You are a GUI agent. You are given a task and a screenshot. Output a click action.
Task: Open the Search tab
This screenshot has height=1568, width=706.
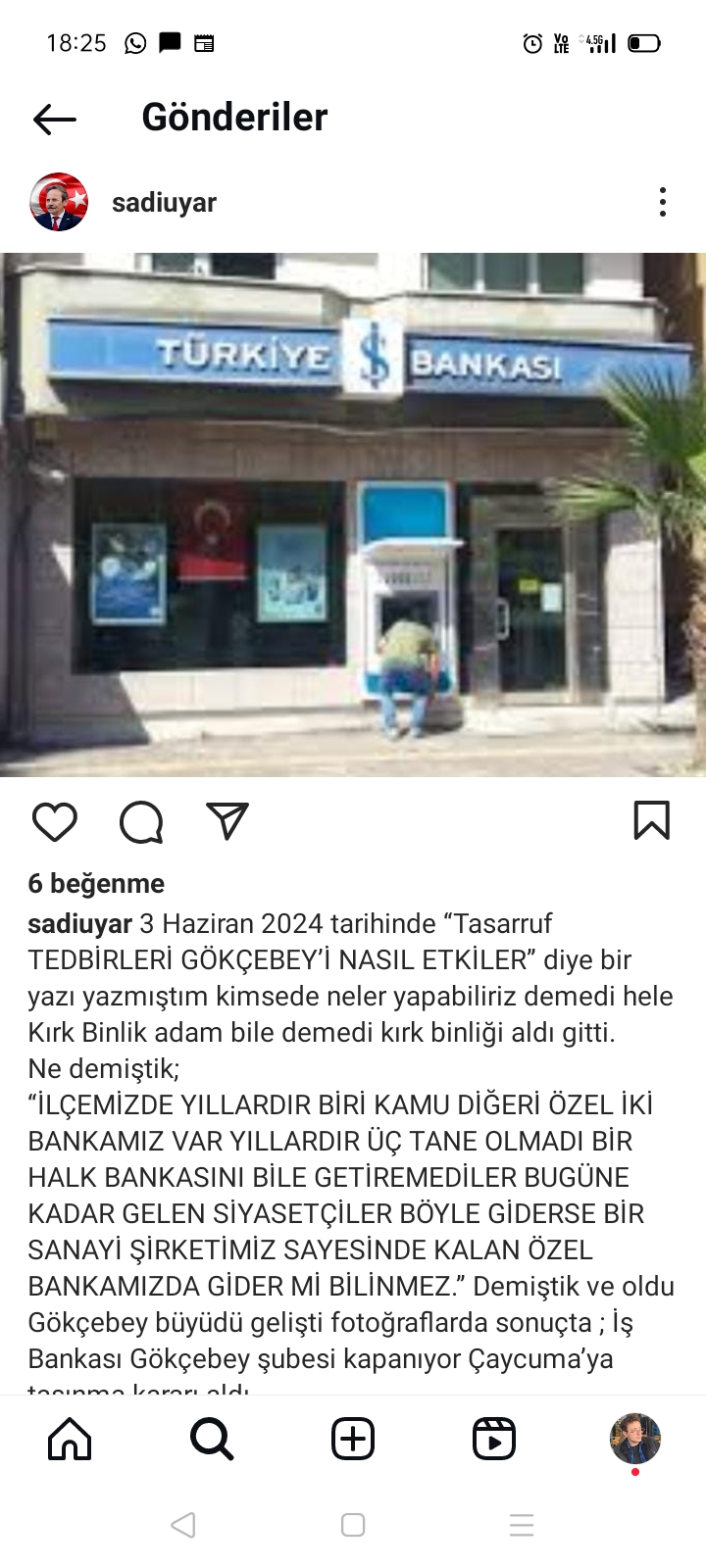[212, 1440]
